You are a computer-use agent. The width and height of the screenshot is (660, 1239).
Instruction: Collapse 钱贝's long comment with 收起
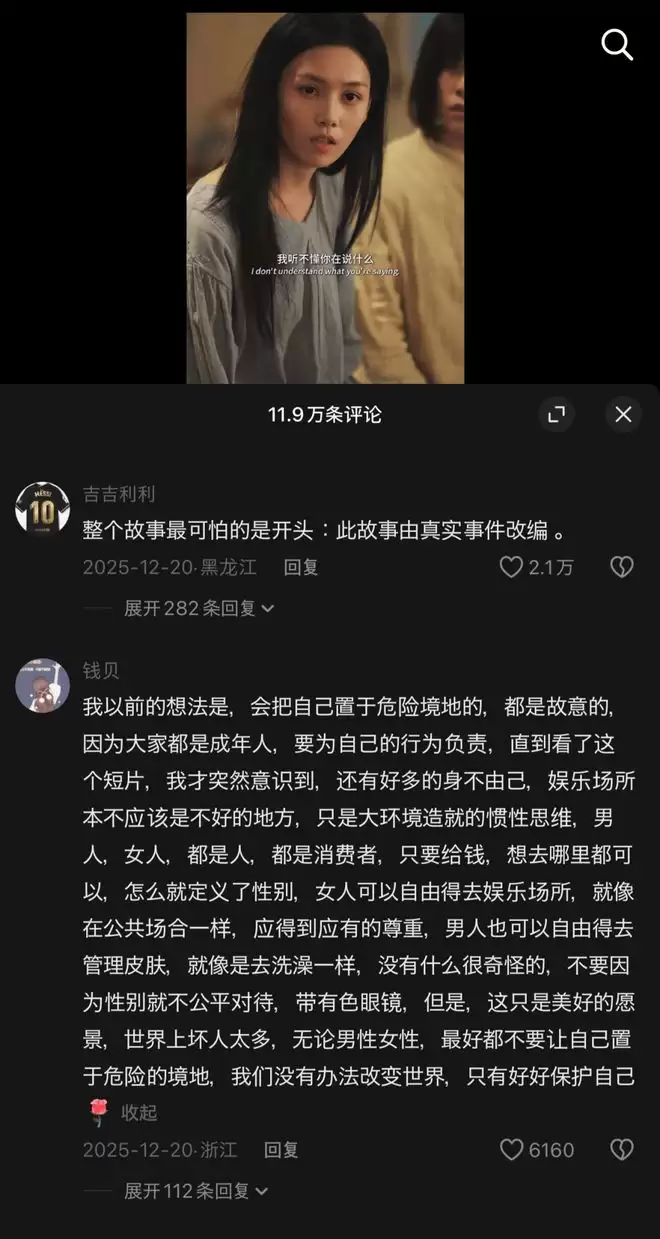tap(139, 1113)
